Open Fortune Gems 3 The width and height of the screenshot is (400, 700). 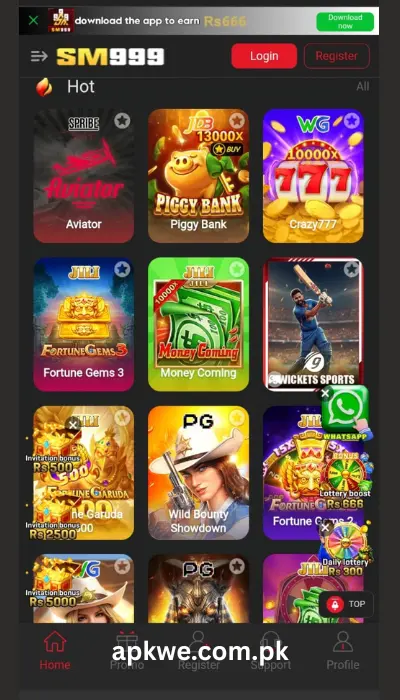pyautogui.click(x=83, y=324)
